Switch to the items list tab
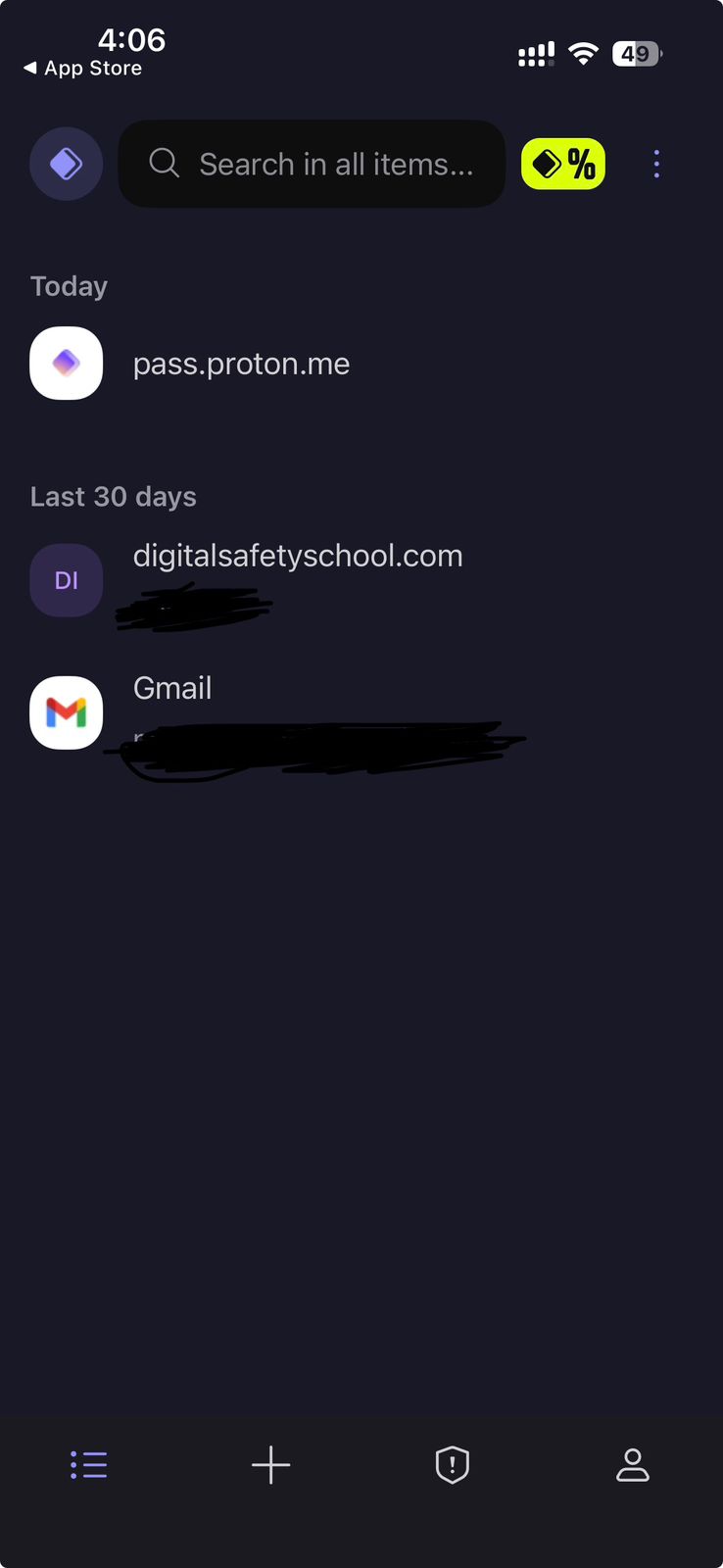Viewport: 723px width, 1568px height. tap(89, 1465)
